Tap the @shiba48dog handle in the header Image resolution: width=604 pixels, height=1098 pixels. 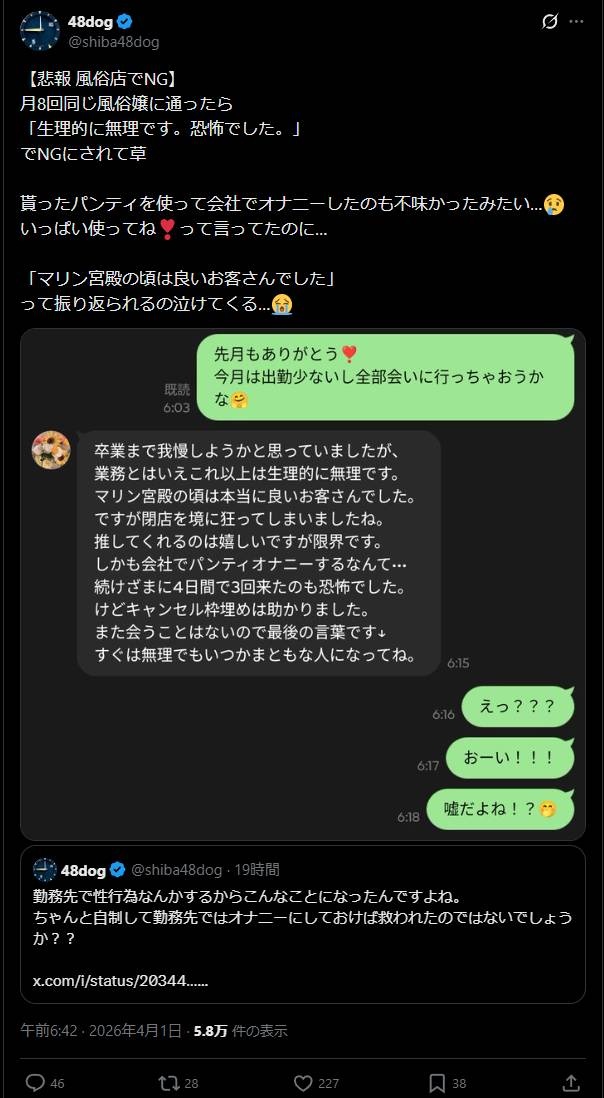pos(113,42)
